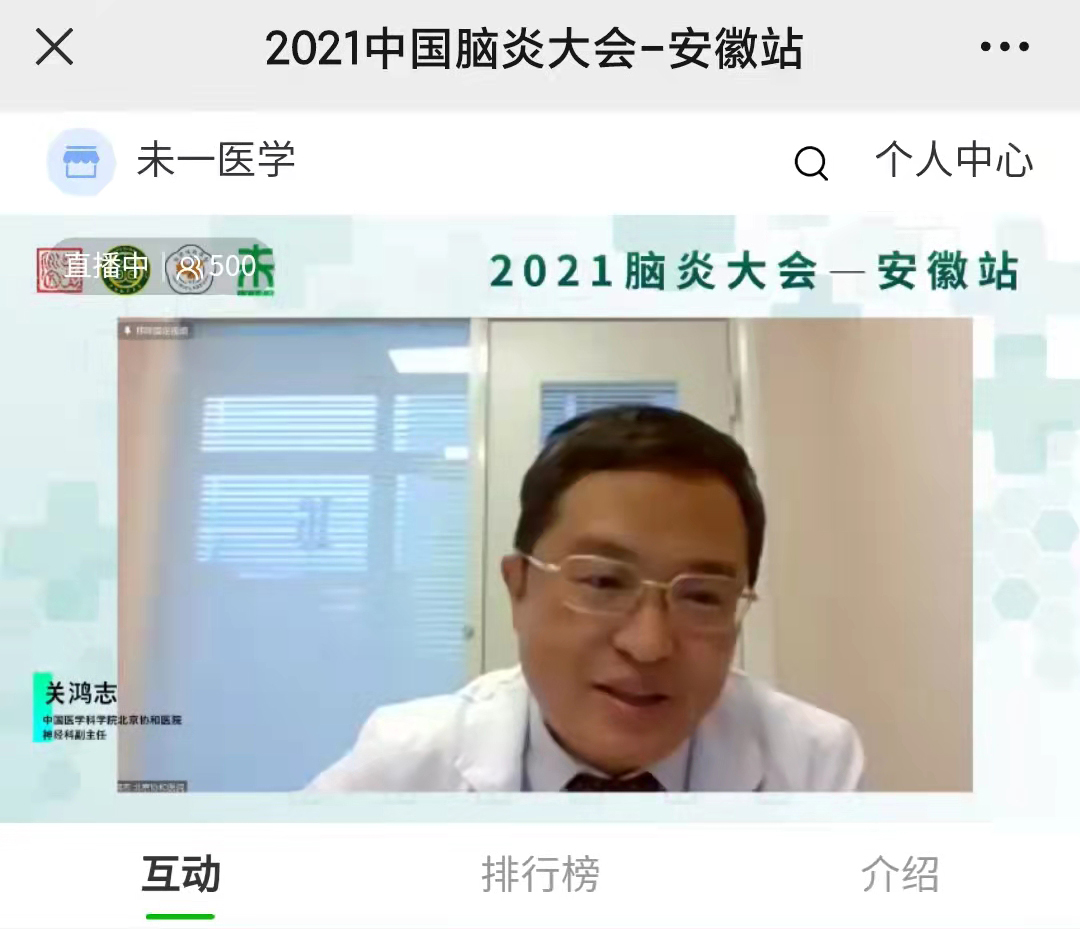The image size is (1080, 929).
Task: Open the 未一医学 shop icon
Action: tap(81, 162)
